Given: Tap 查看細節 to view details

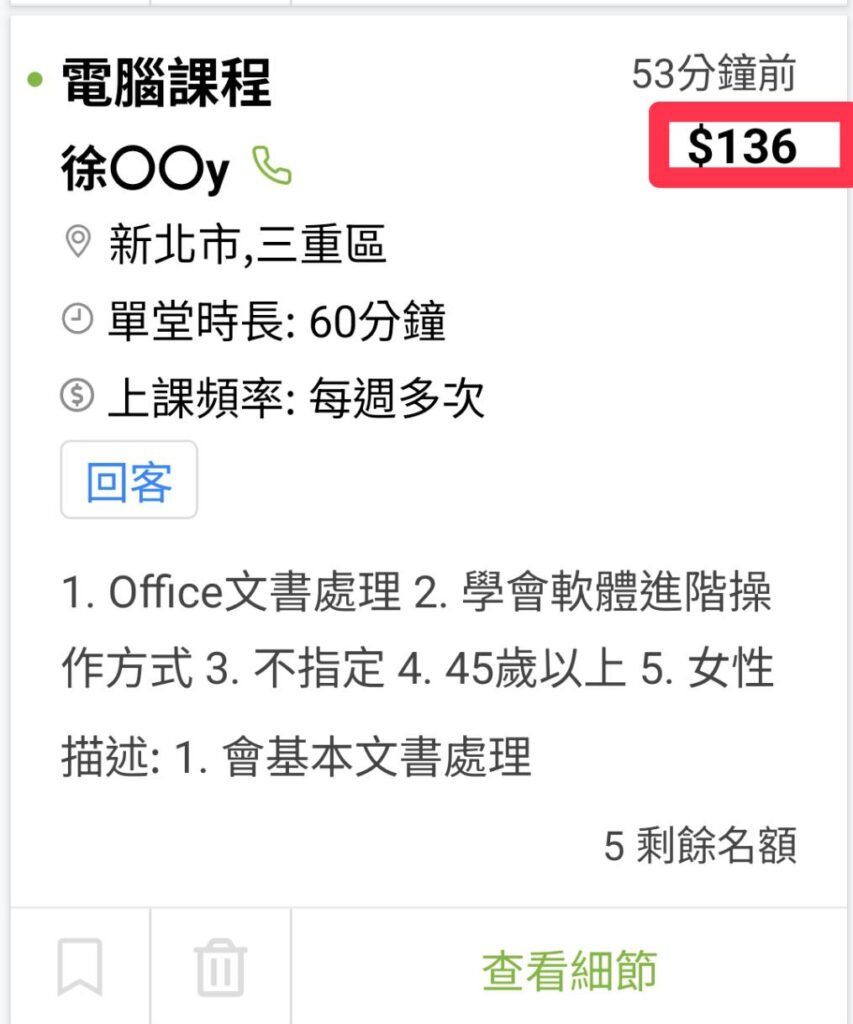Looking at the screenshot, I should pyautogui.click(x=569, y=968).
